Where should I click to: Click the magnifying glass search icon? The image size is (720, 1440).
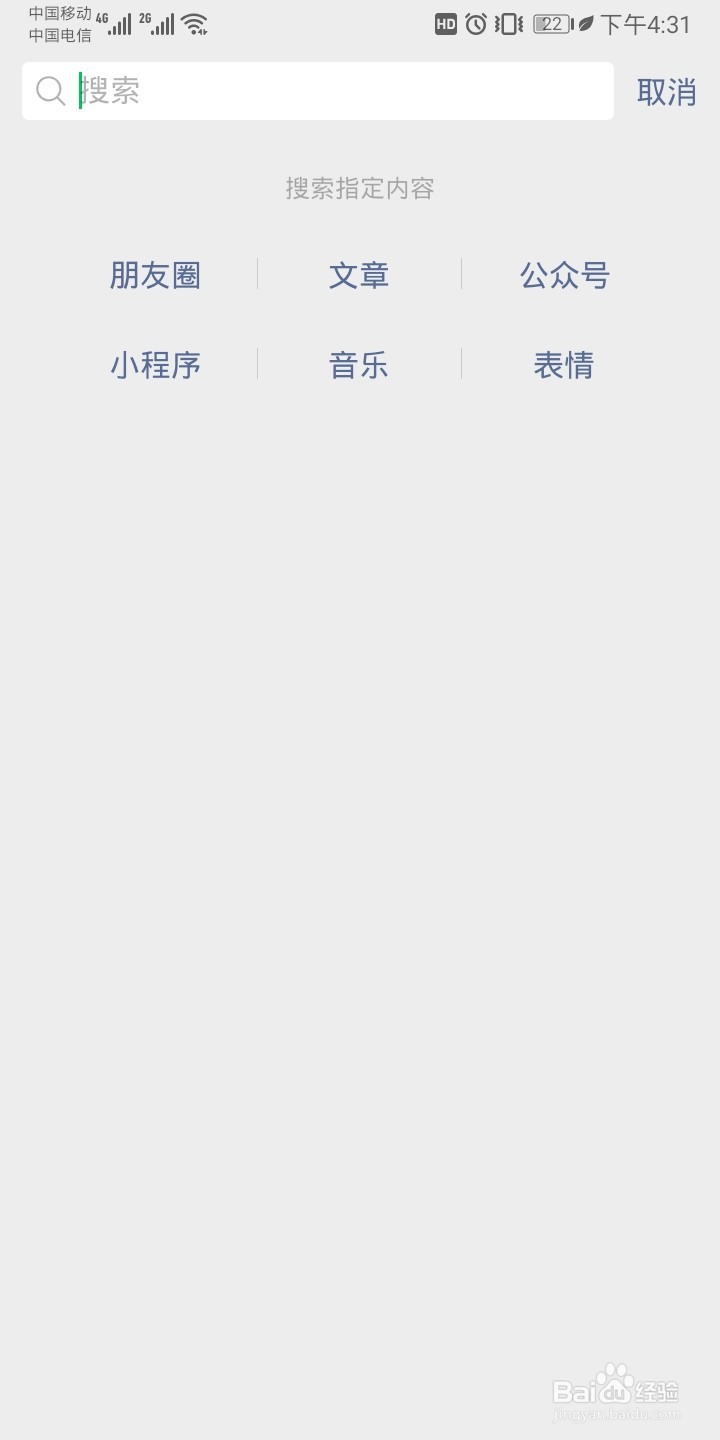(51, 91)
